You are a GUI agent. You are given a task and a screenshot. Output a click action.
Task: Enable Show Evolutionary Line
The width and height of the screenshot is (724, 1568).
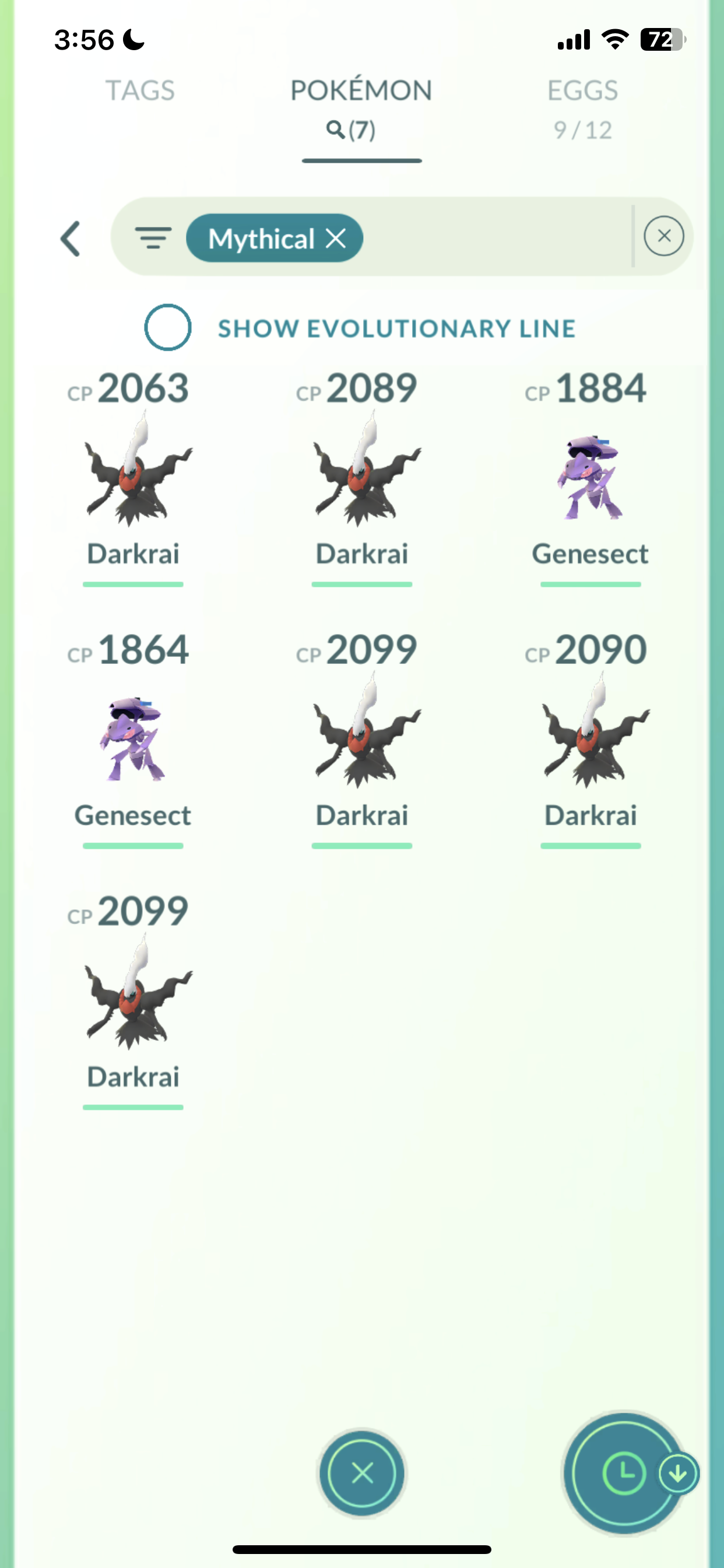point(168,327)
